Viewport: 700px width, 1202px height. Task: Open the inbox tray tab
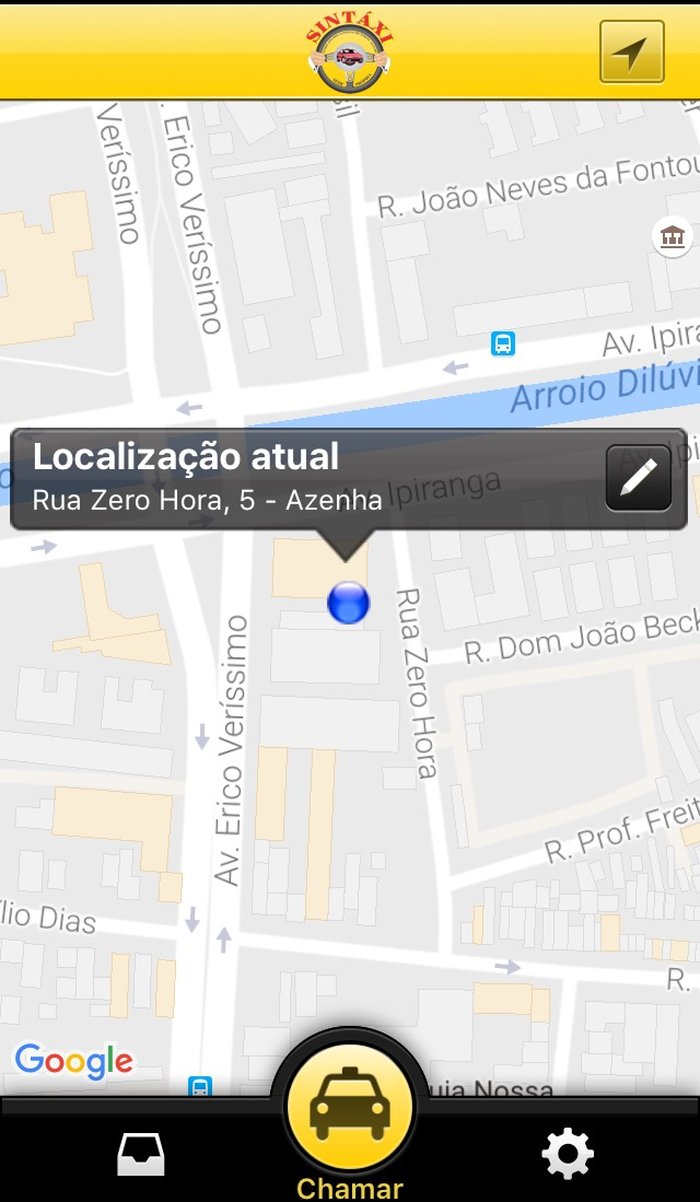pos(140,1155)
